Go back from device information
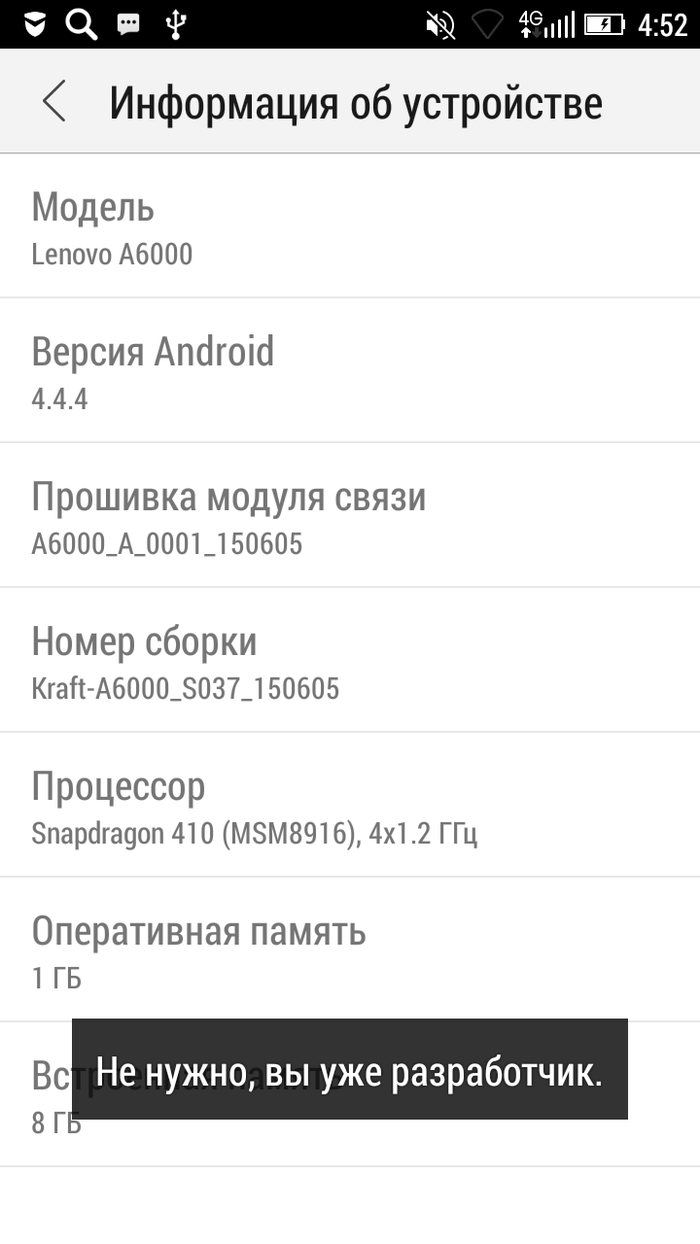700x1244 pixels. (x=54, y=102)
